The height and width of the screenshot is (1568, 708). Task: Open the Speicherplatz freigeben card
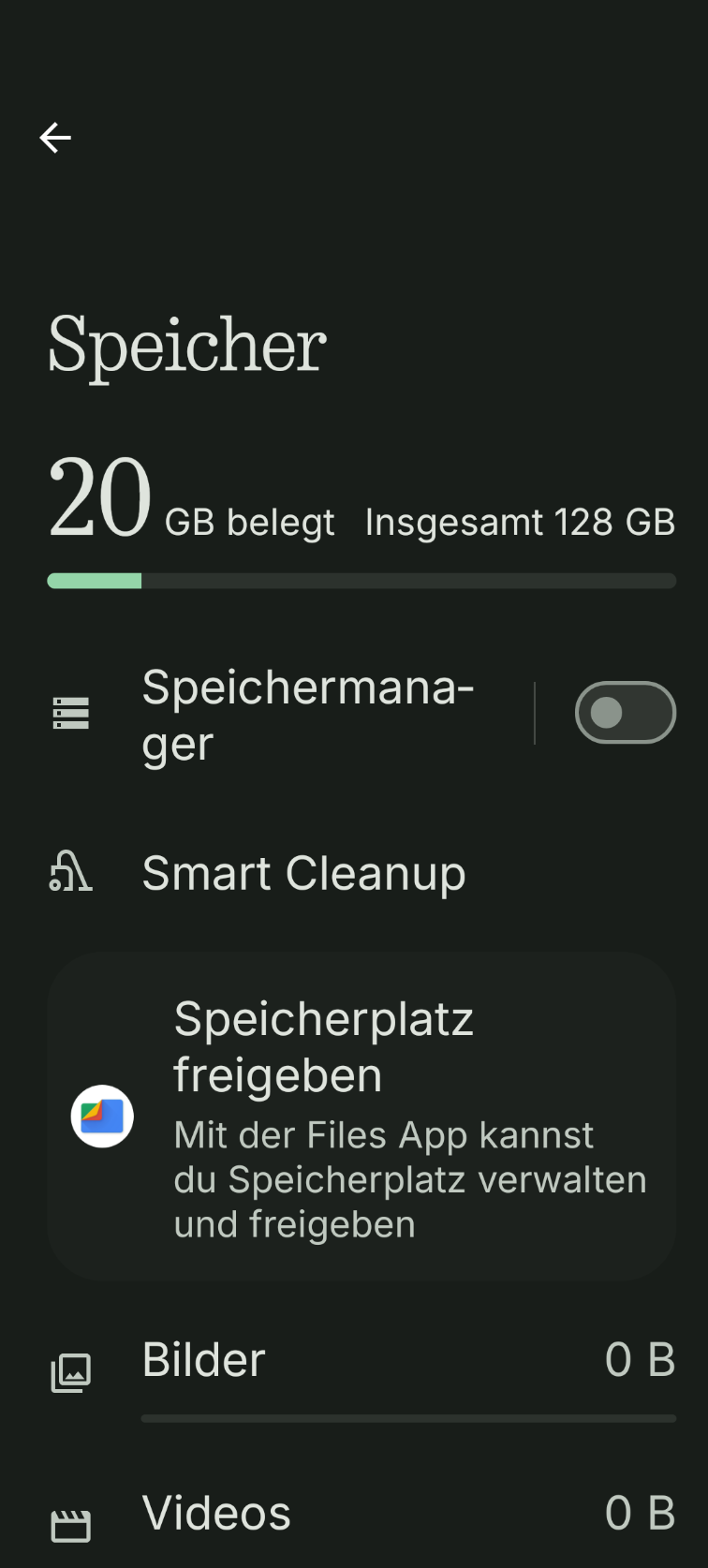coord(361,1117)
